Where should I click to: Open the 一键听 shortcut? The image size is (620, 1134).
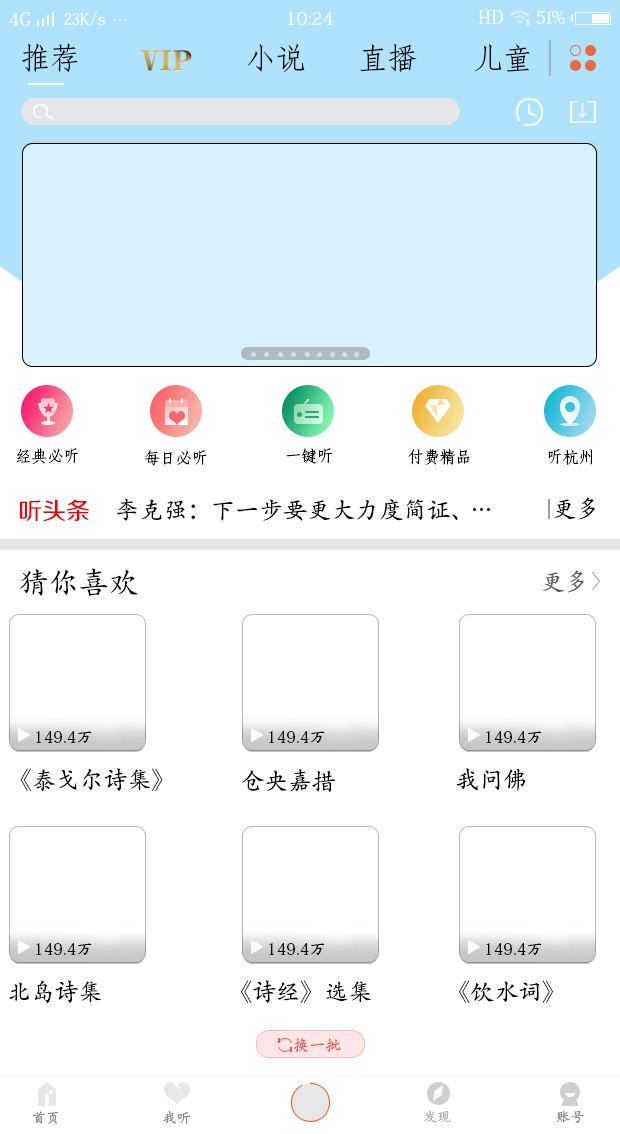[308, 411]
